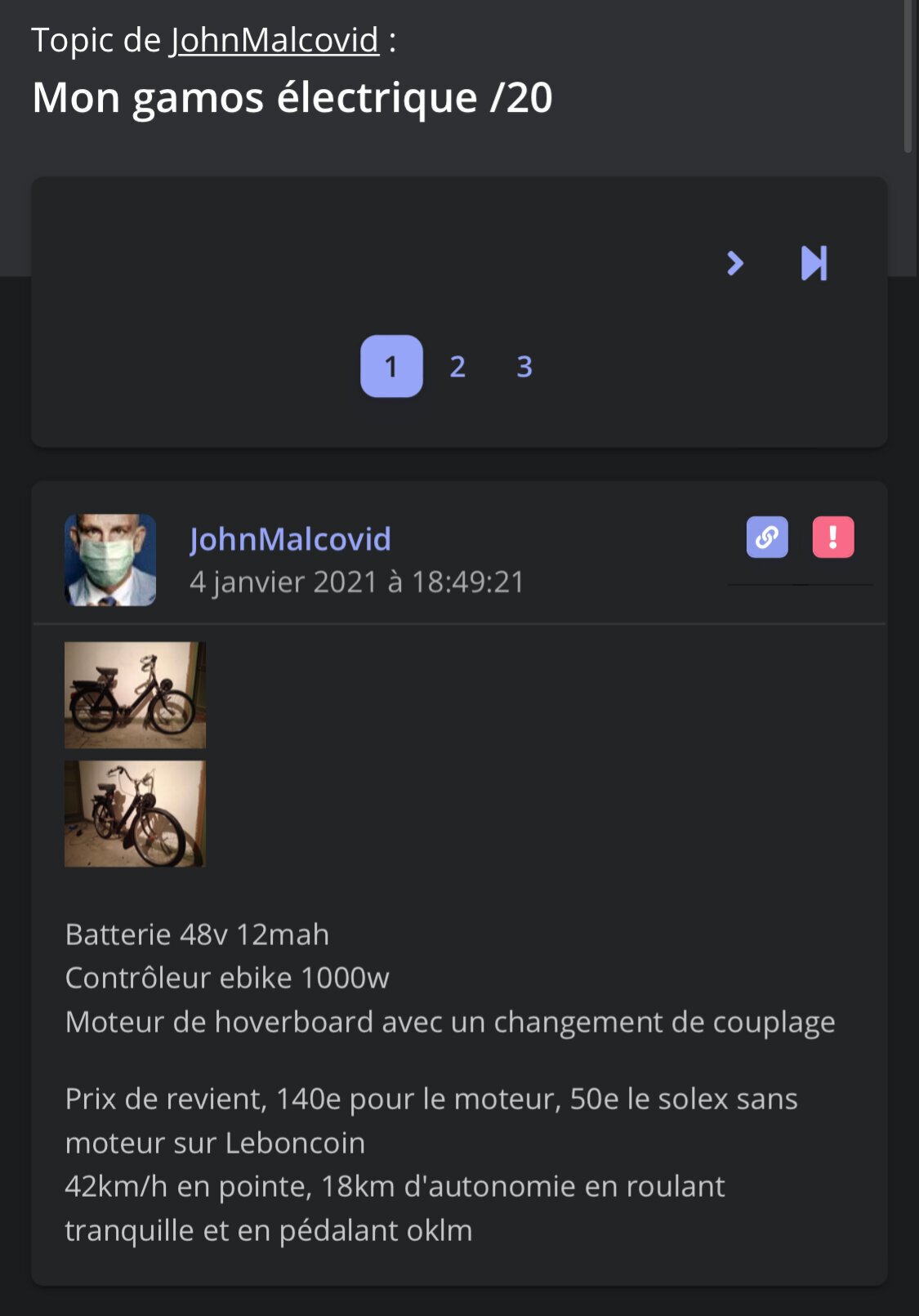
Task: Copy the permalink of this post
Action: (767, 538)
